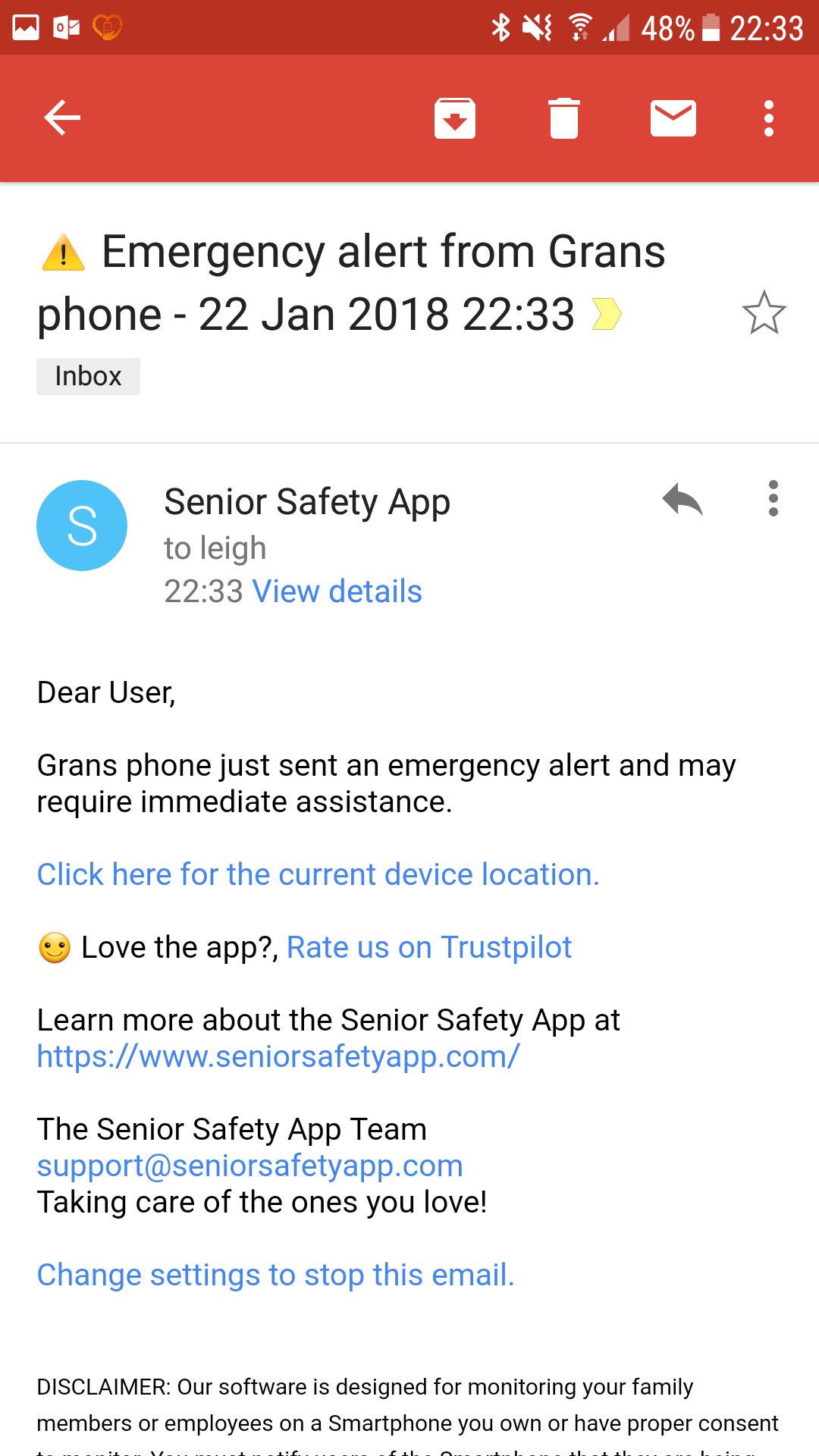Go back to the inbox
Screen dimensions: 819x1456
(62, 118)
